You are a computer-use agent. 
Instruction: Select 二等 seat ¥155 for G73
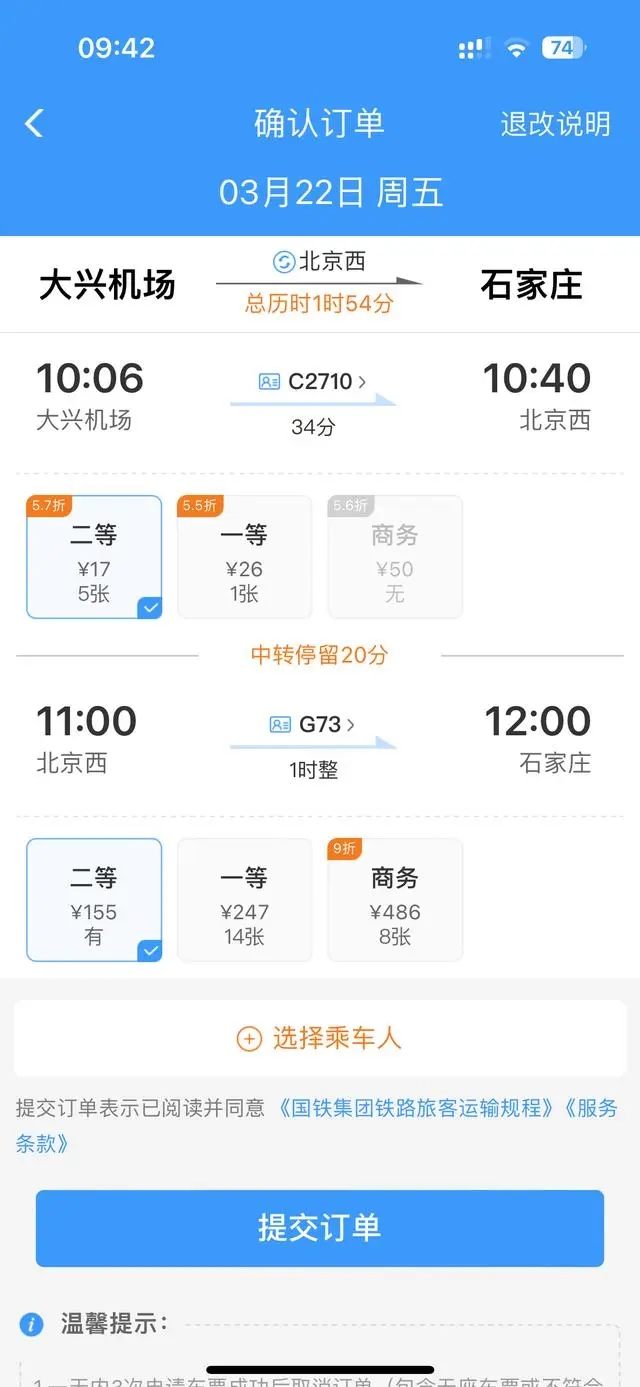[x=94, y=900]
